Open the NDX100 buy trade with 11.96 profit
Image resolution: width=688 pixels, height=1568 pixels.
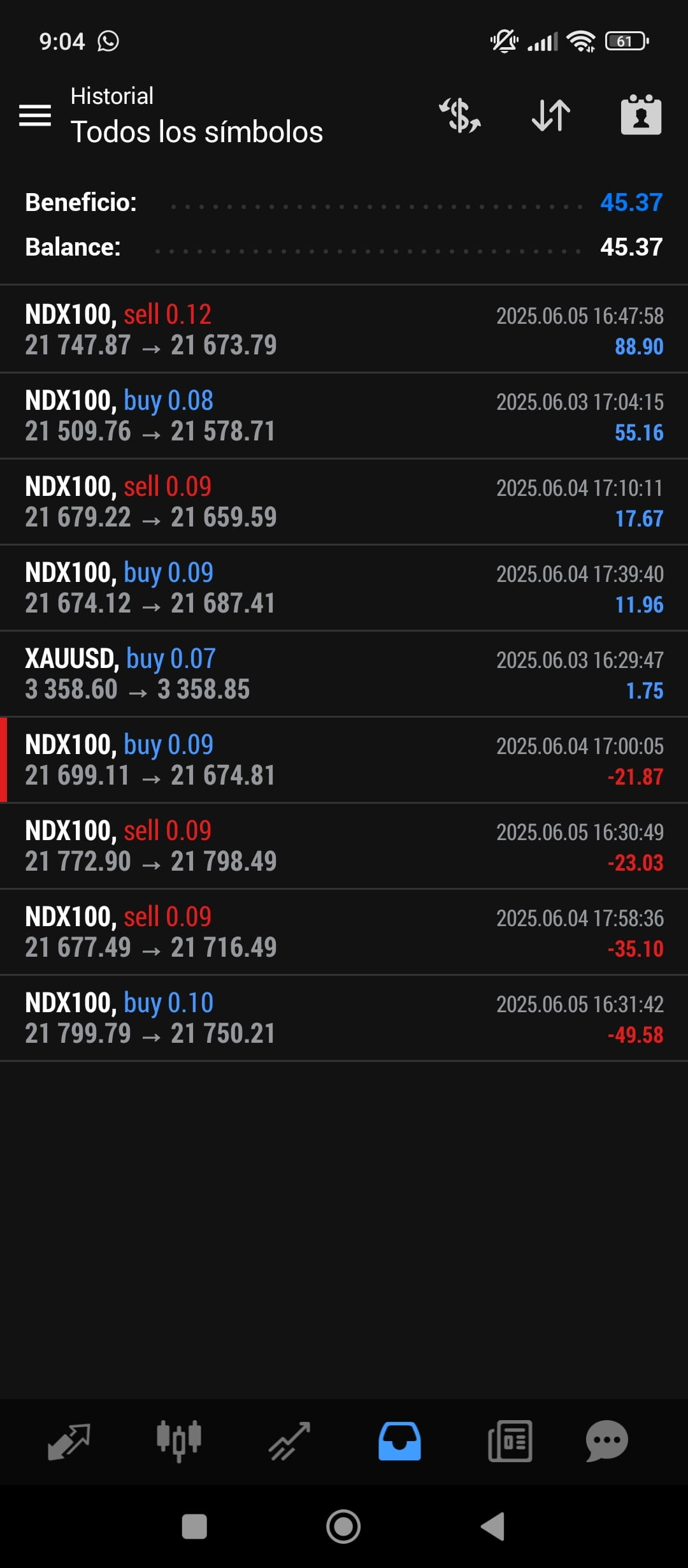344,588
